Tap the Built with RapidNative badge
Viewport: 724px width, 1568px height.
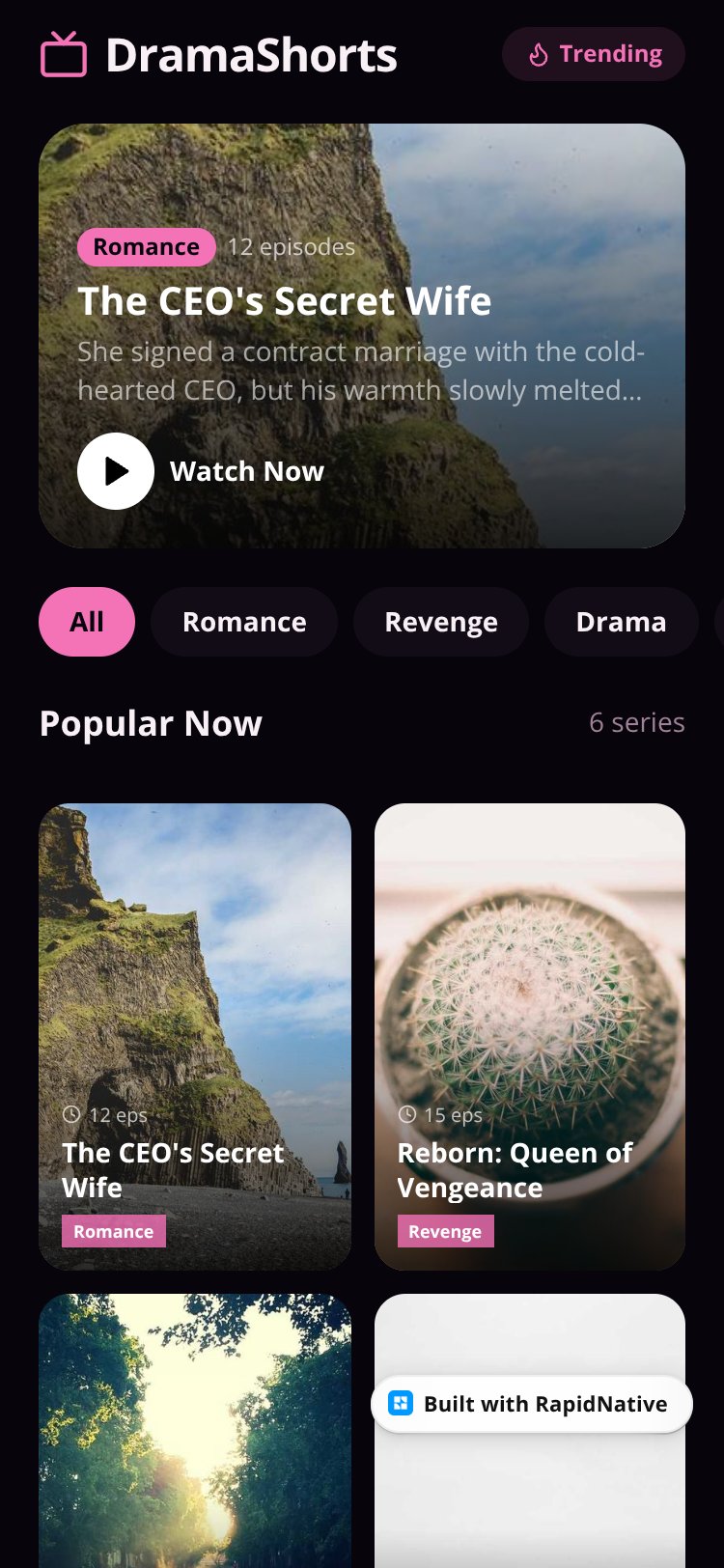[532, 1404]
